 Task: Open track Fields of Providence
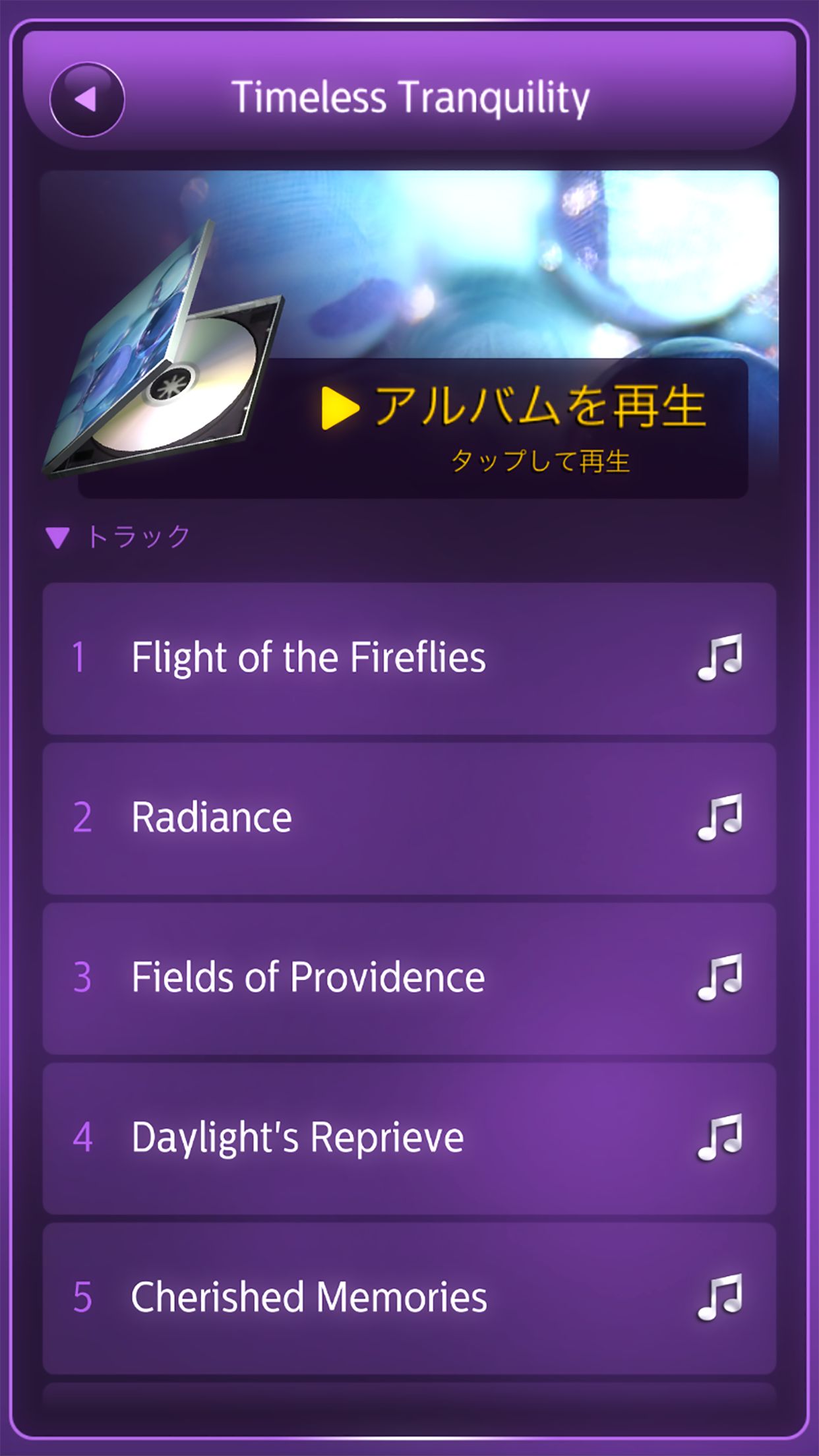tap(409, 978)
